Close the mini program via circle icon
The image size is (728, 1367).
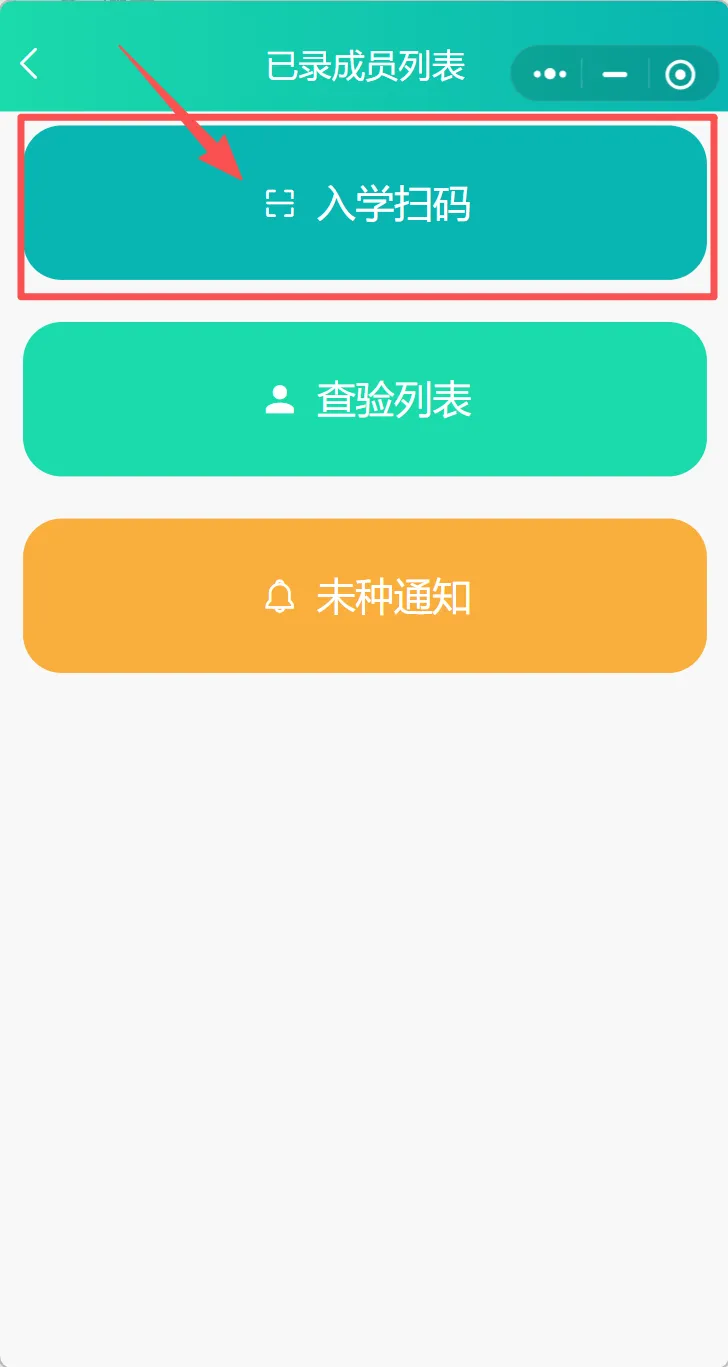[680, 74]
